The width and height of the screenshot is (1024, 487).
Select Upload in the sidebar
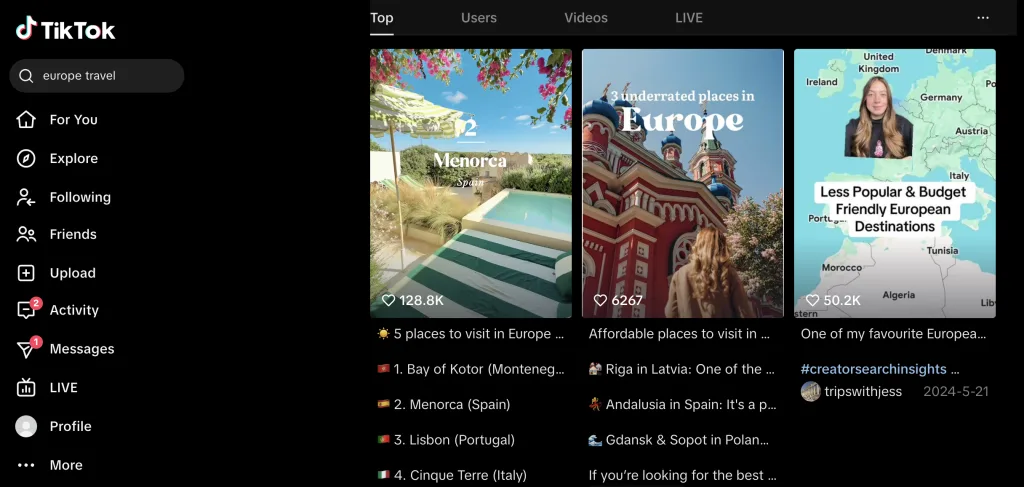[x=72, y=273]
